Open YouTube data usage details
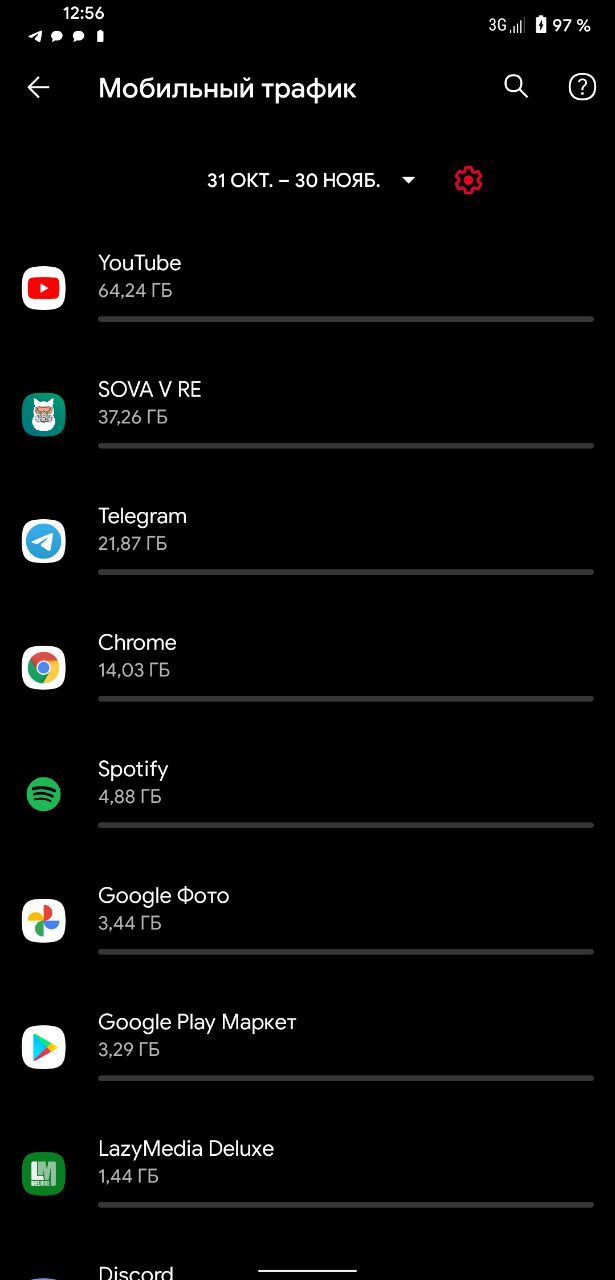Viewport: 615px width, 1280px height. (307, 288)
